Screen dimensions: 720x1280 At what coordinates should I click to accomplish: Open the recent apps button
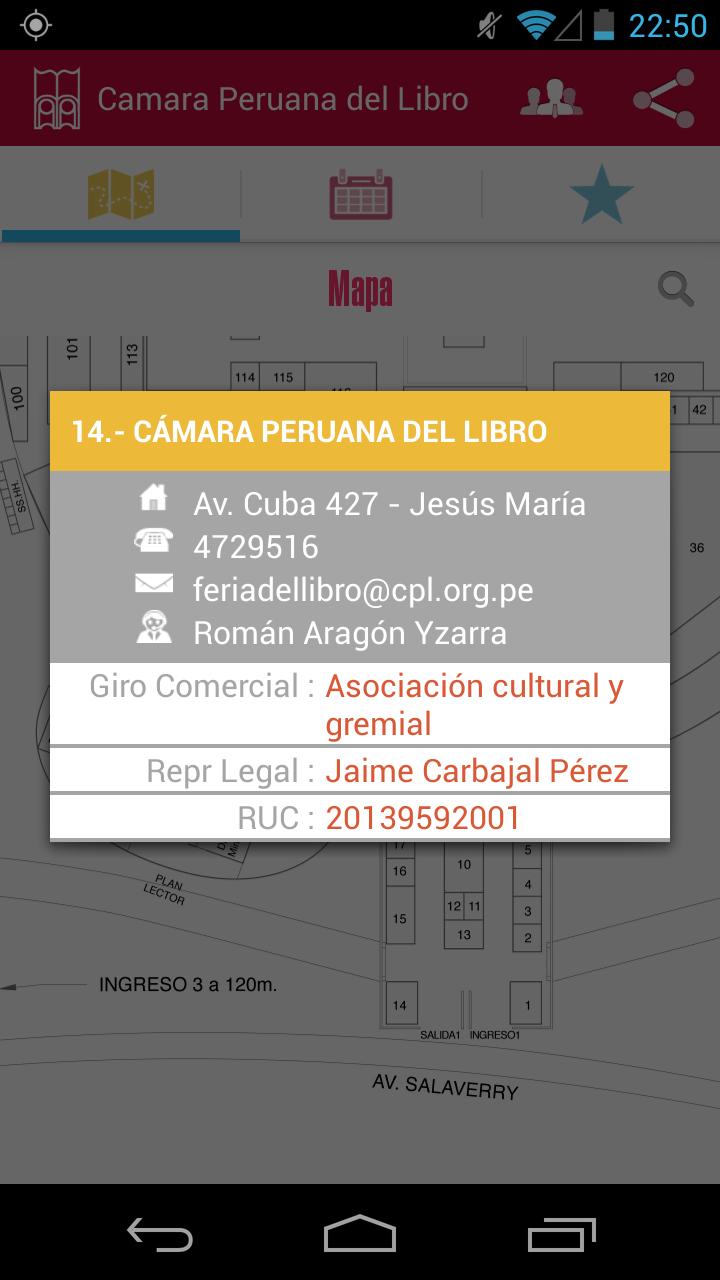pos(561,1233)
